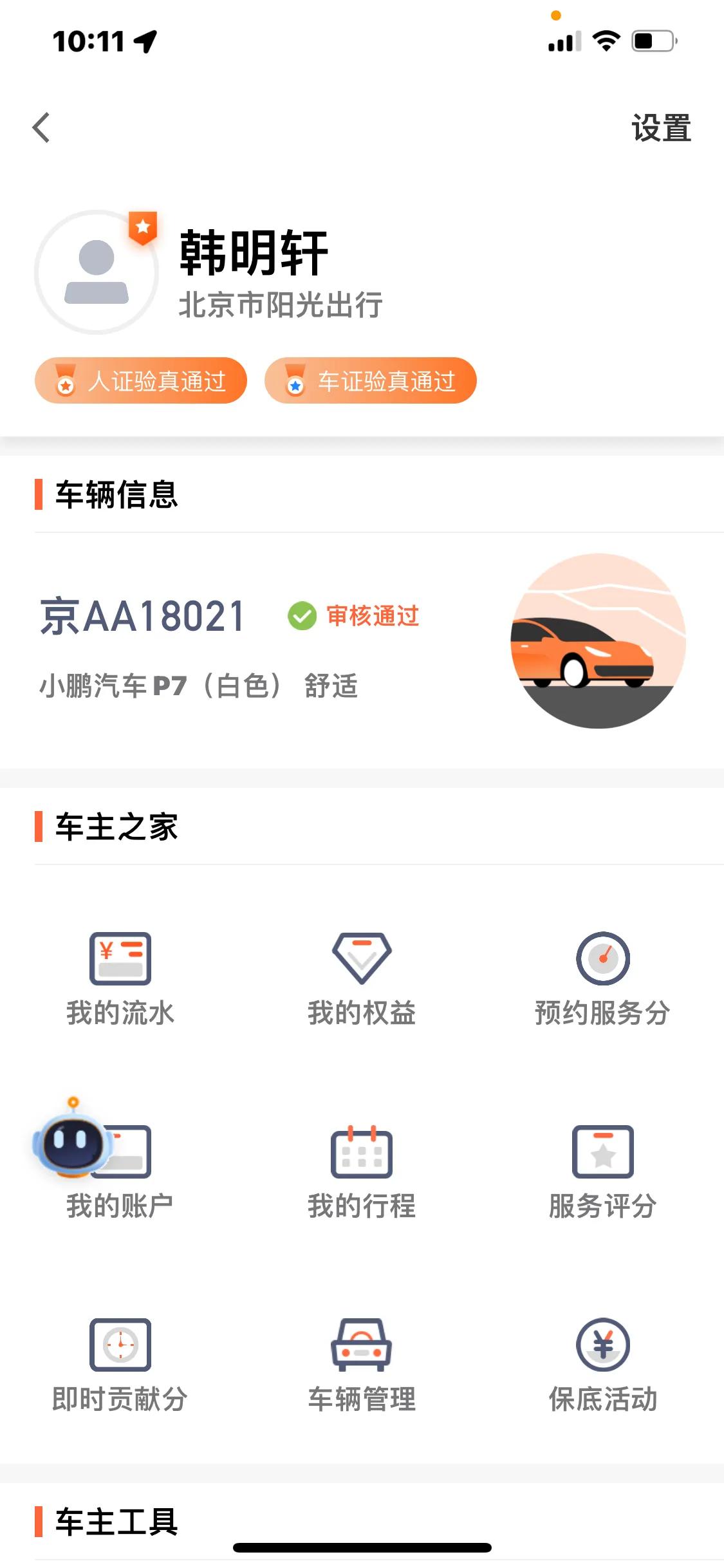Tap the orange car illustration thumbnail
Image resolution: width=724 pixels, height=1568 pixels.
[597, 642]
